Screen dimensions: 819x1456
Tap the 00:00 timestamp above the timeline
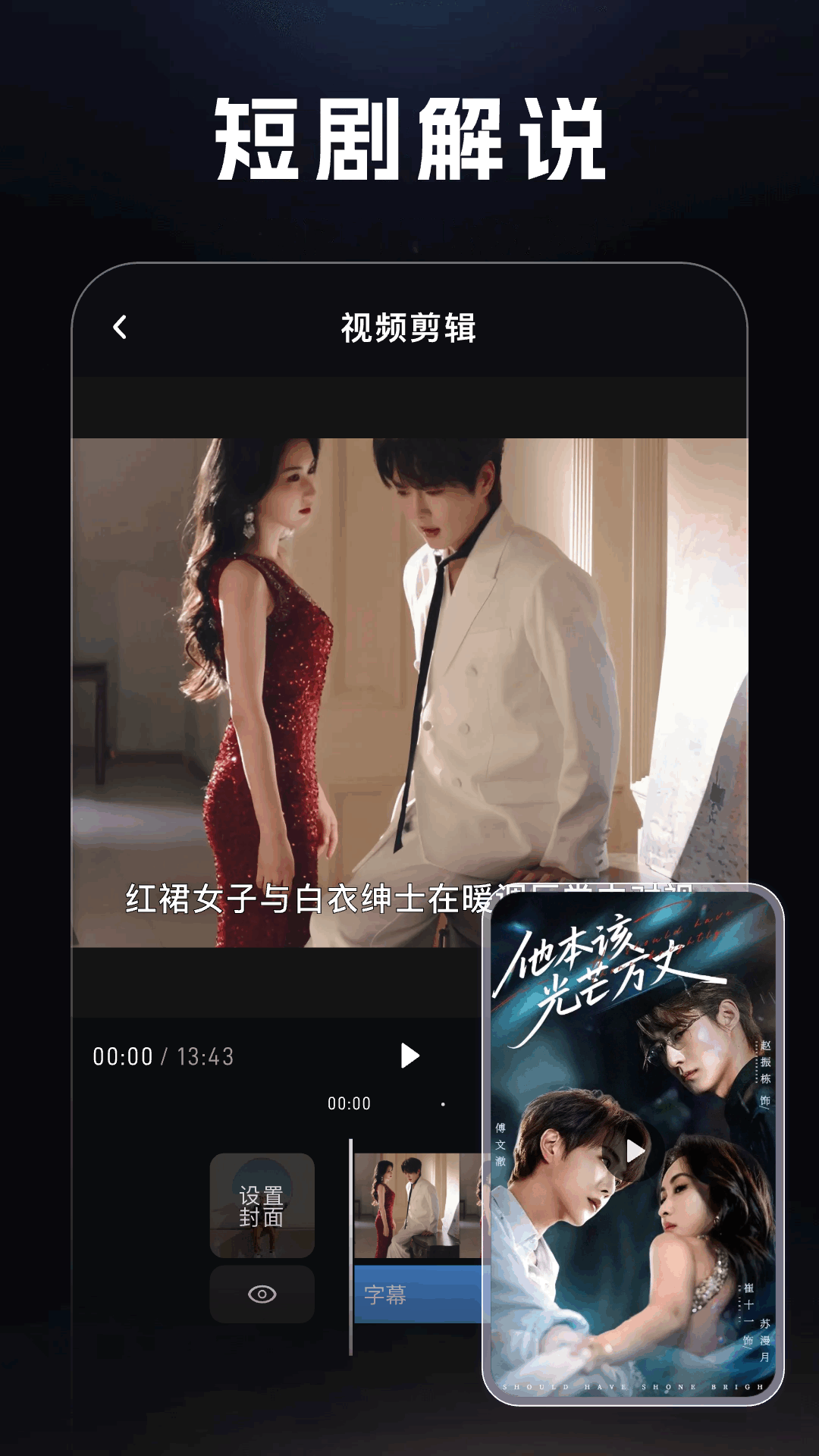click(350, 1103)
